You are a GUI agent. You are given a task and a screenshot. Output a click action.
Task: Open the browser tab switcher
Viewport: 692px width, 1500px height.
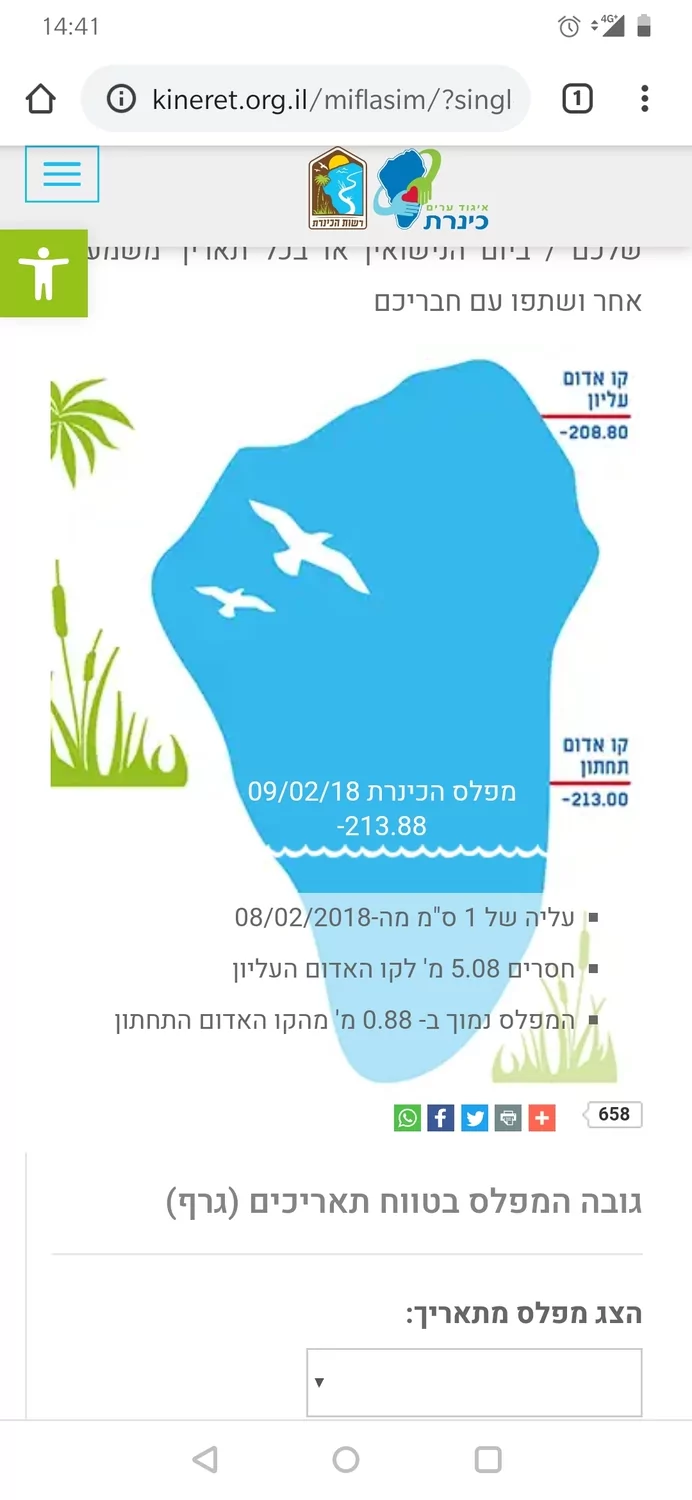point(577,99)
